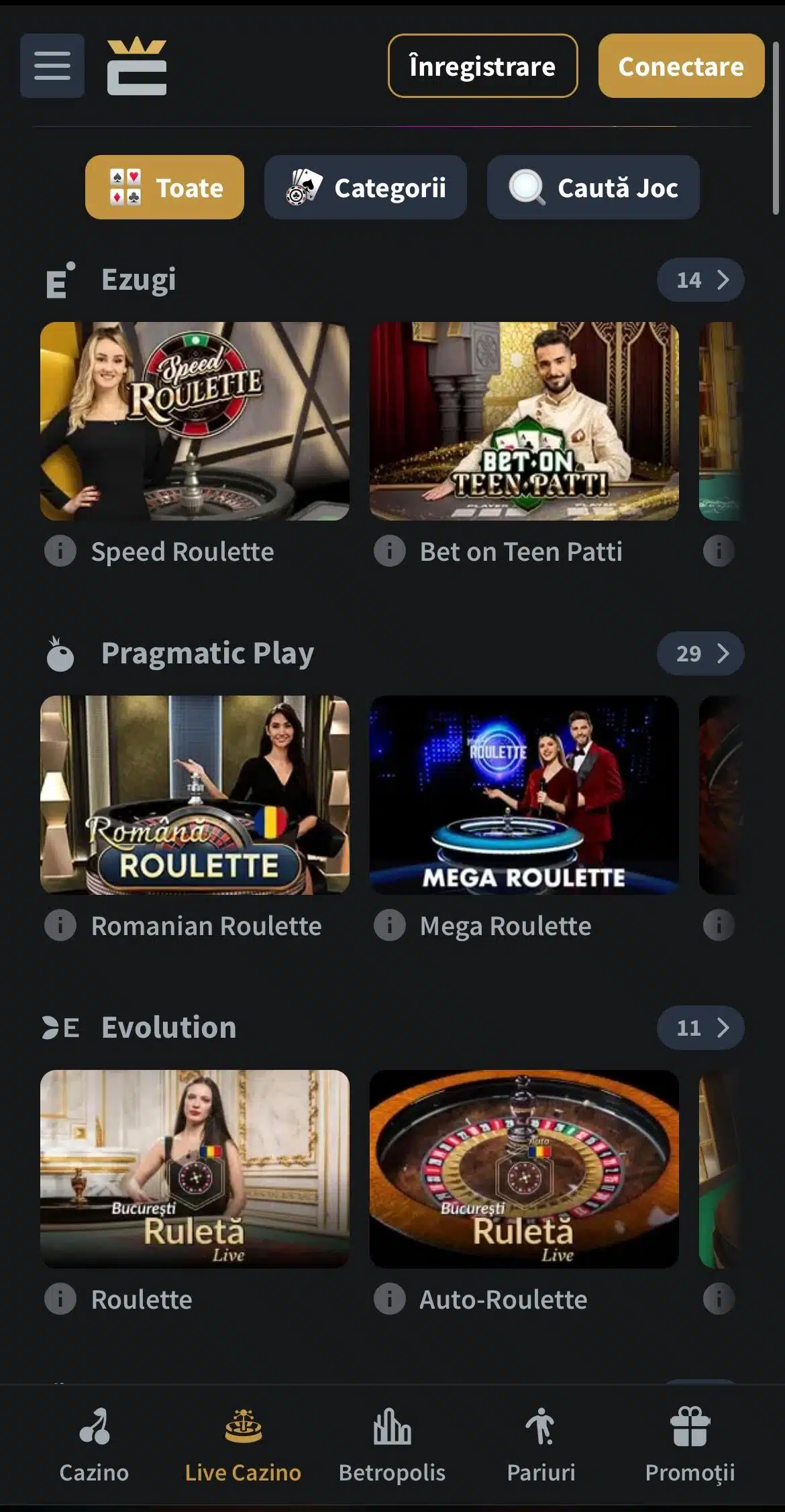Select the Toate filter chip

pos(164,187)
